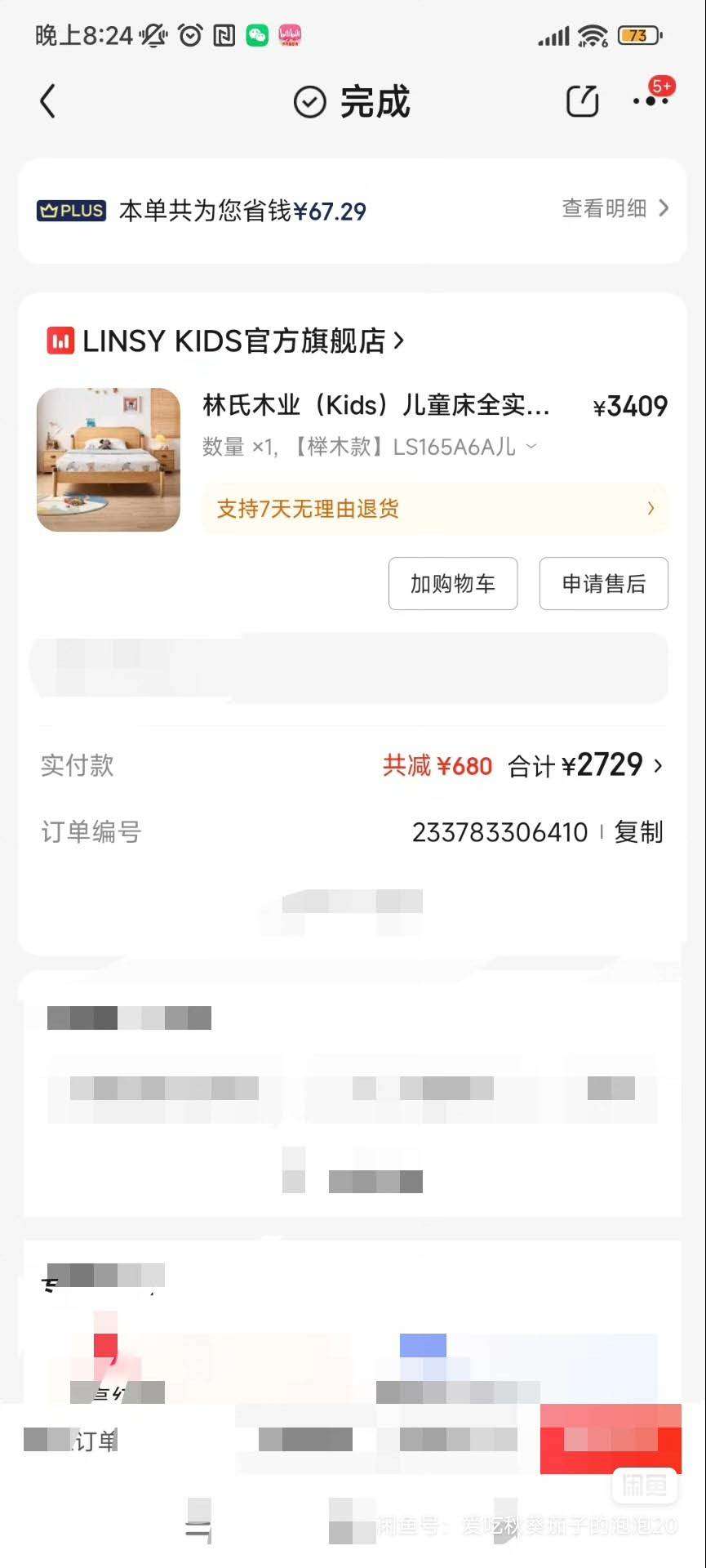Expand the product specification dropdown
The height and width of the screenshot is (1568, 706).
coord(531,446)
